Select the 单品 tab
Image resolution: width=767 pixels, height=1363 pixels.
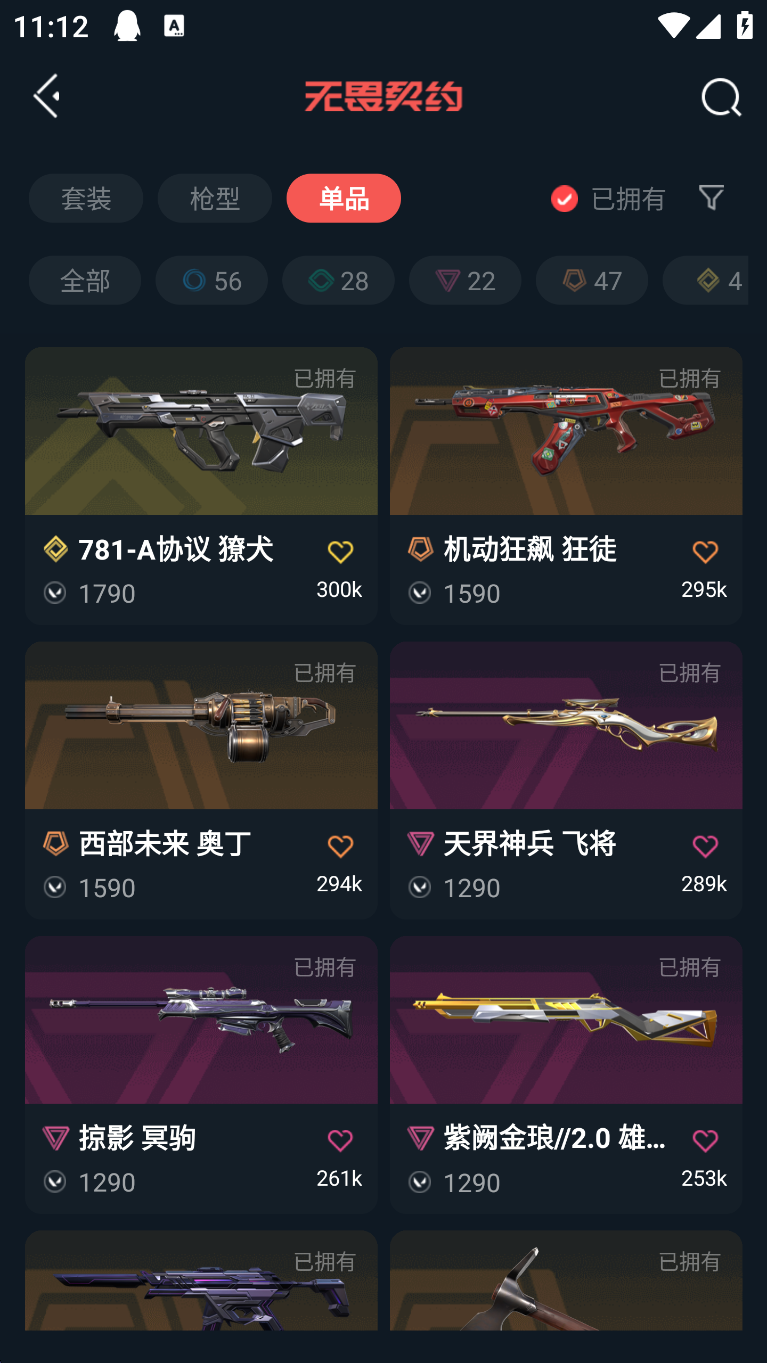[343, 198]
